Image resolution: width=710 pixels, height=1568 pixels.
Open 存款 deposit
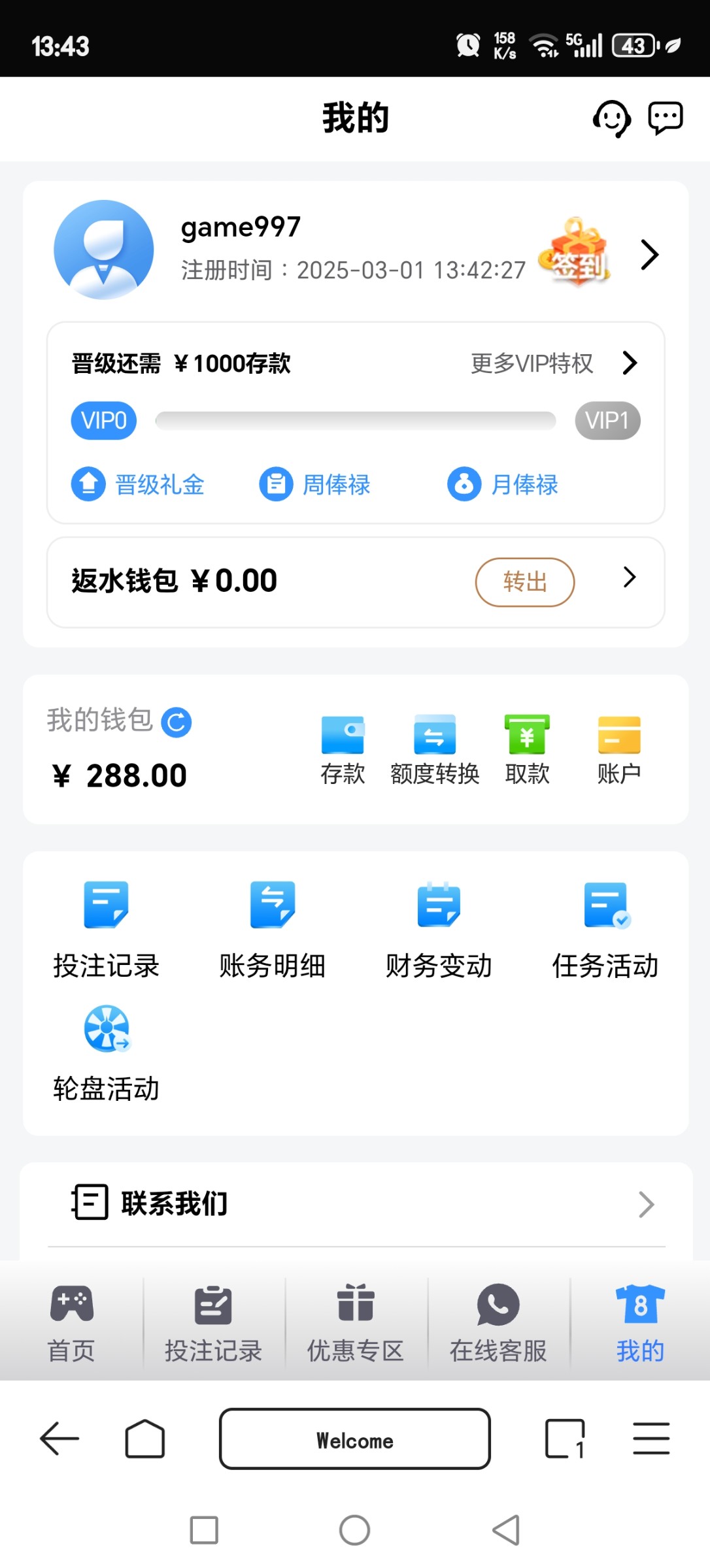[x=343, y=749]
